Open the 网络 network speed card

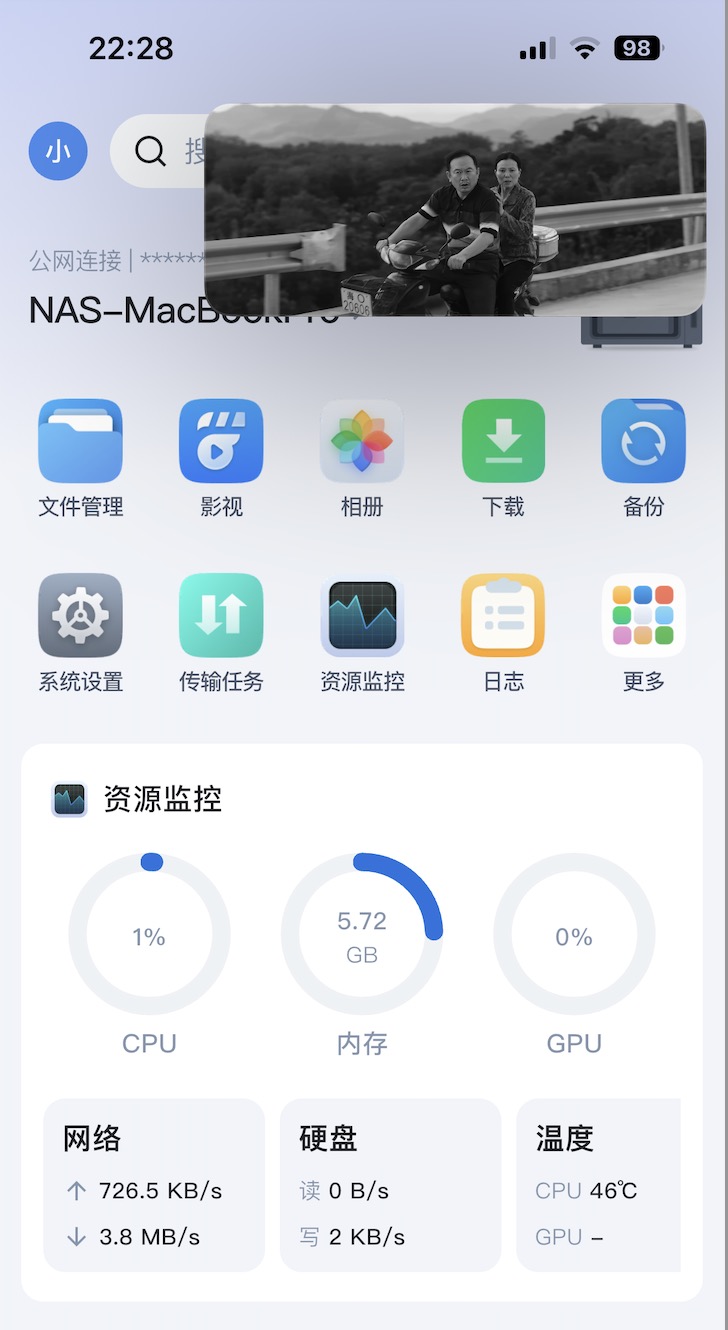pos(154,1185)
